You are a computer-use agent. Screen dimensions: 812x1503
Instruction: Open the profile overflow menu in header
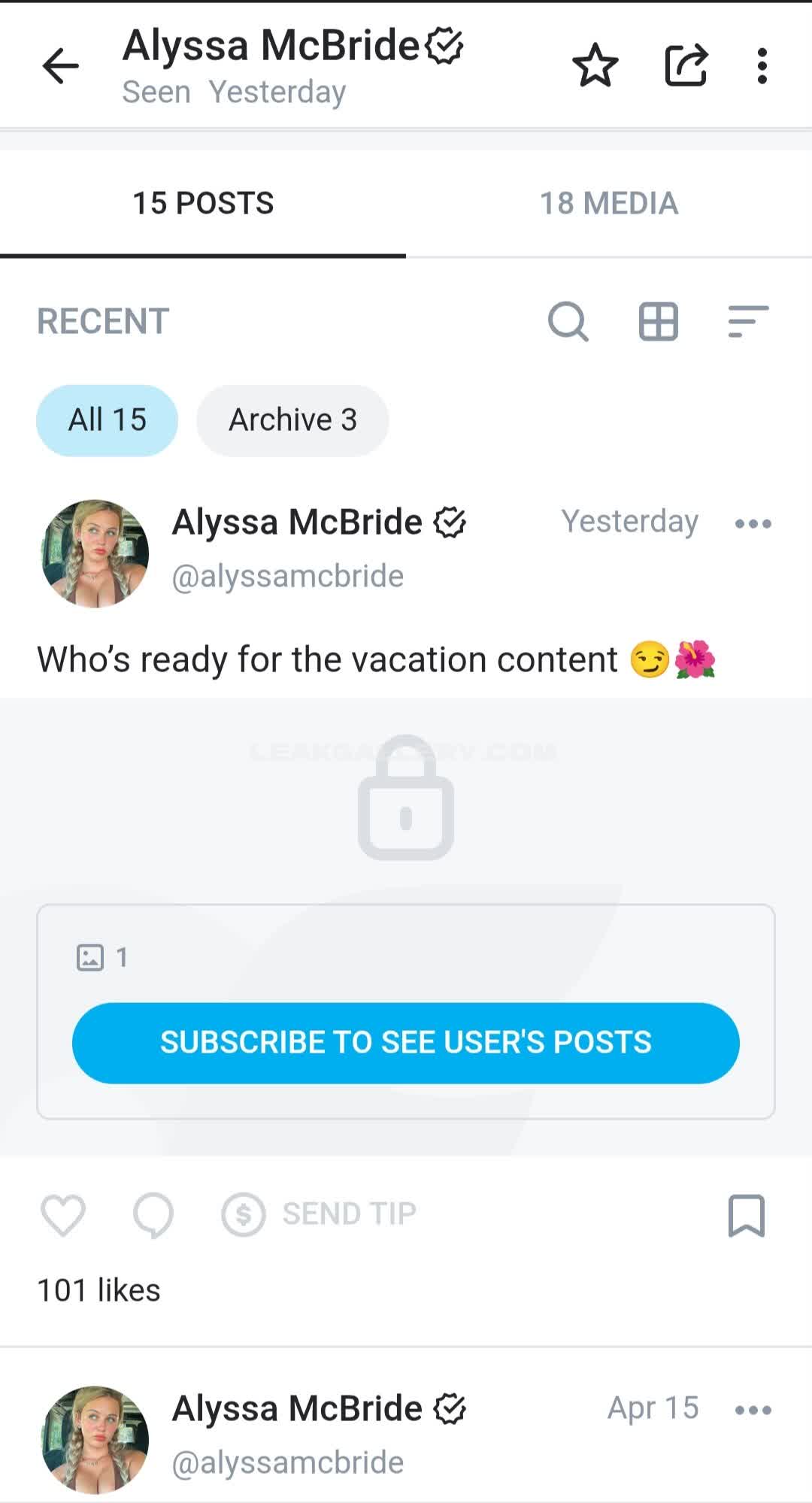click(x=762, y=66)
